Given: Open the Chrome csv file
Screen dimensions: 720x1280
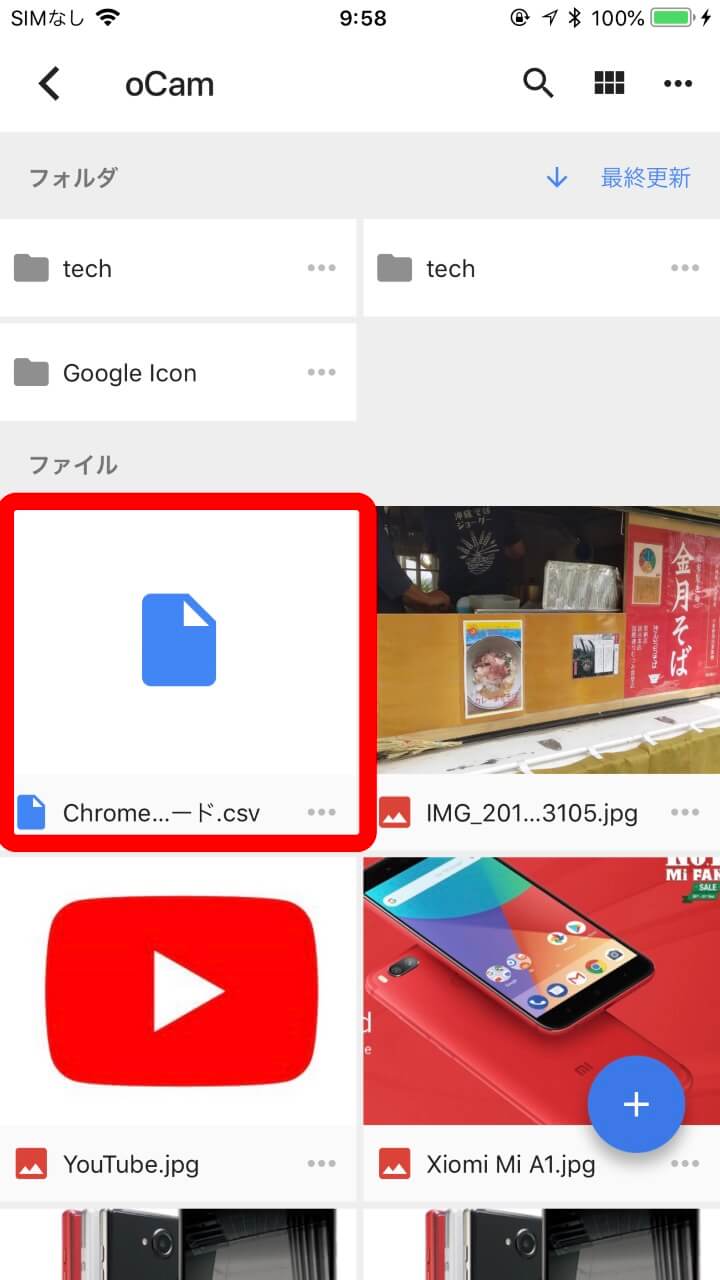Looking at the screenshot, I should coord(180,640).
